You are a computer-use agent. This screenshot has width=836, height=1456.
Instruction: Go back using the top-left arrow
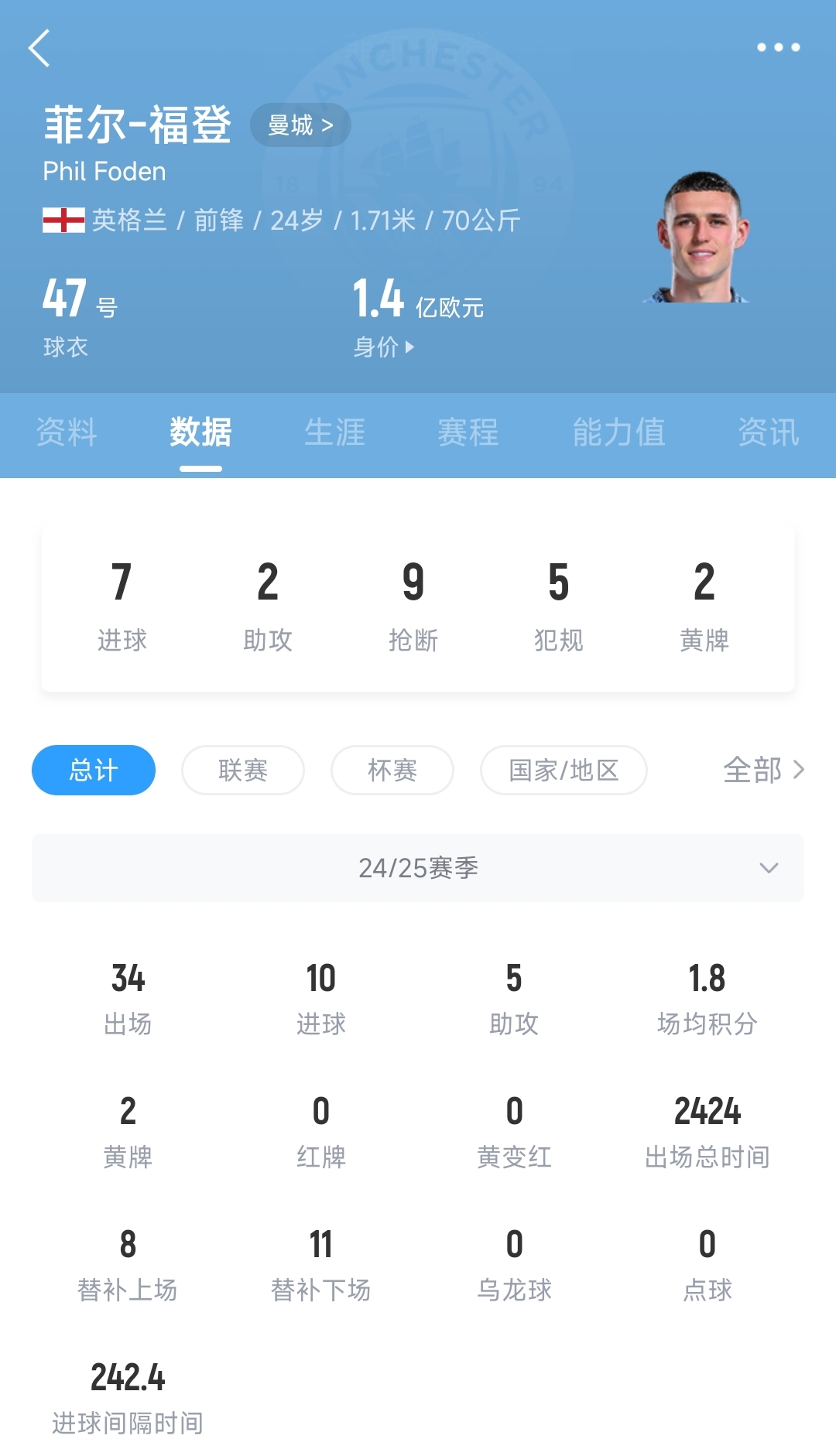click(x=39, y=48)
